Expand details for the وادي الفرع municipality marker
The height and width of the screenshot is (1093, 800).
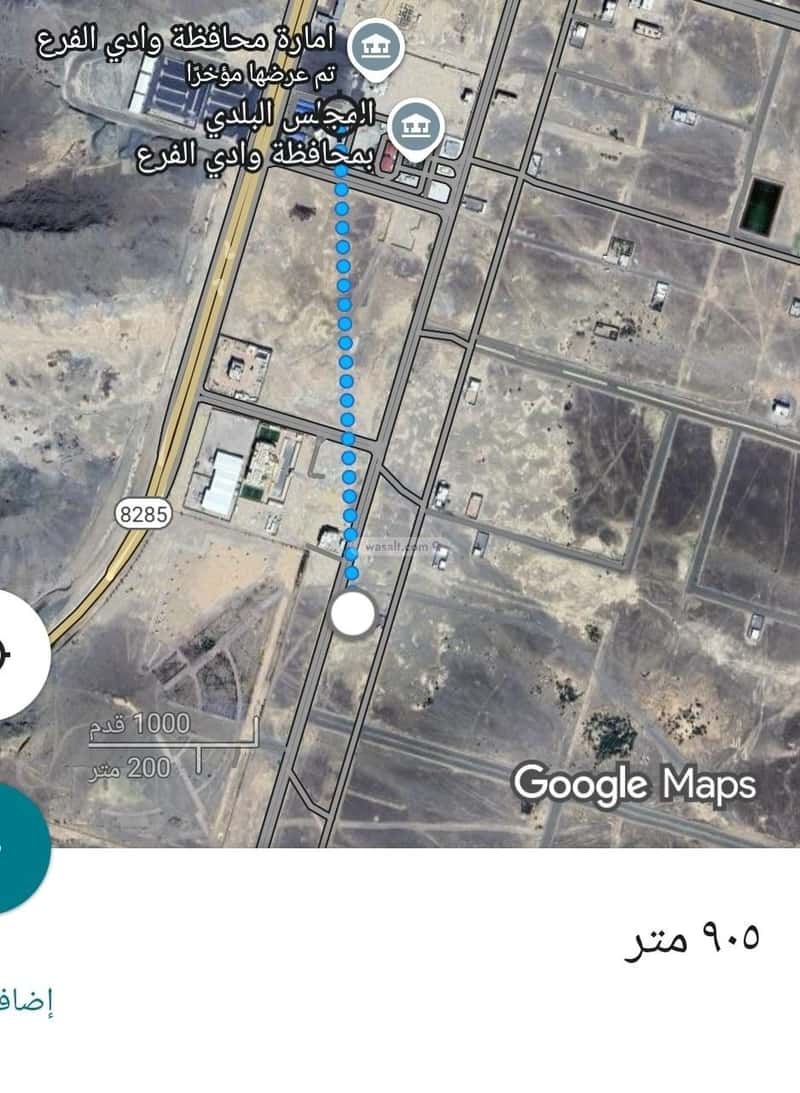[375, 44]
